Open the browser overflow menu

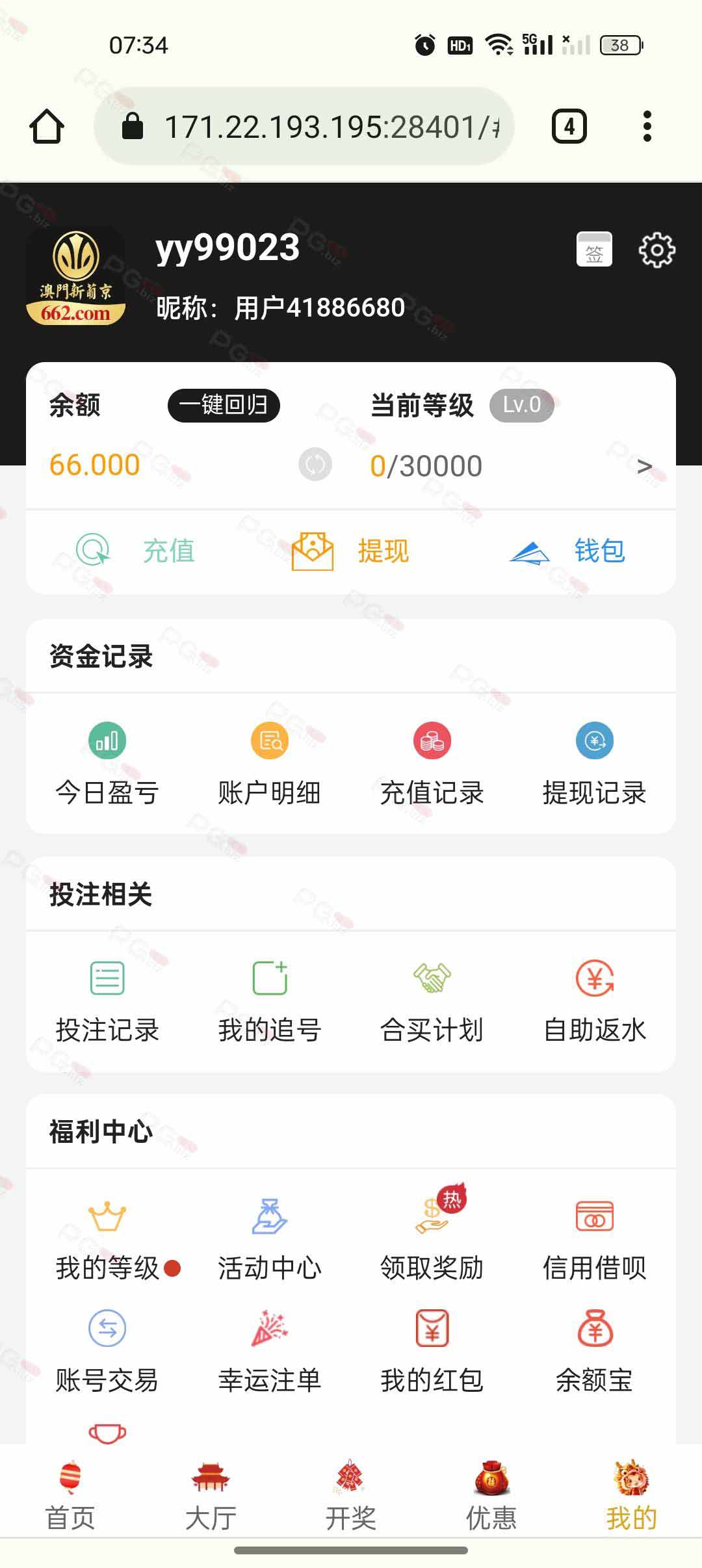click(x=647, y=126)
